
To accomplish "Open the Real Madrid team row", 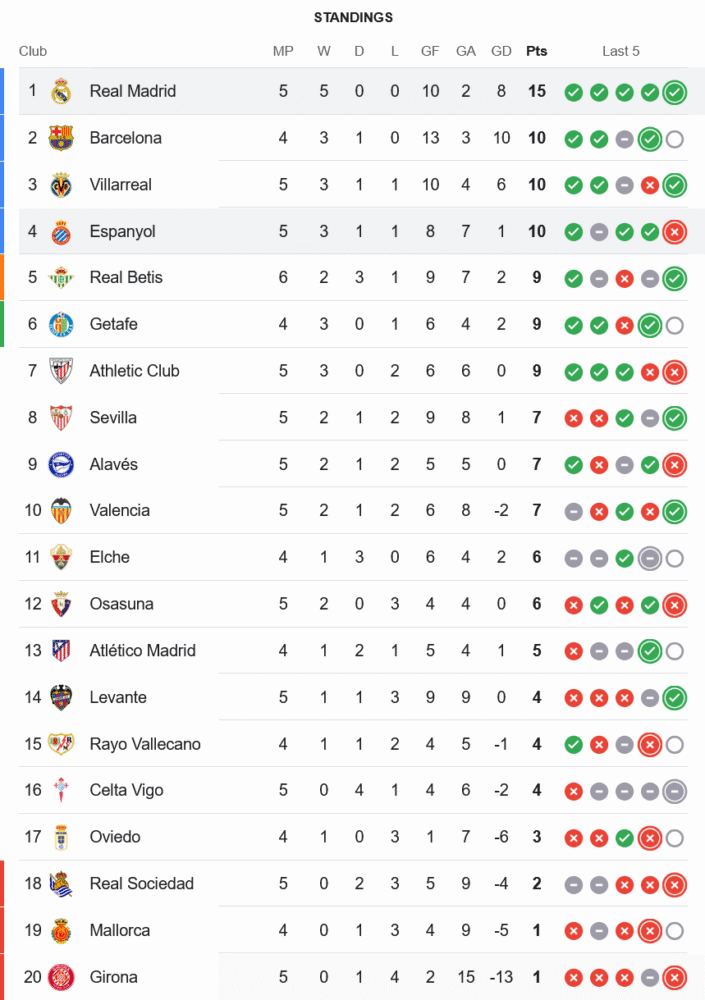I will pyautogui.click(x=133, y=91).
